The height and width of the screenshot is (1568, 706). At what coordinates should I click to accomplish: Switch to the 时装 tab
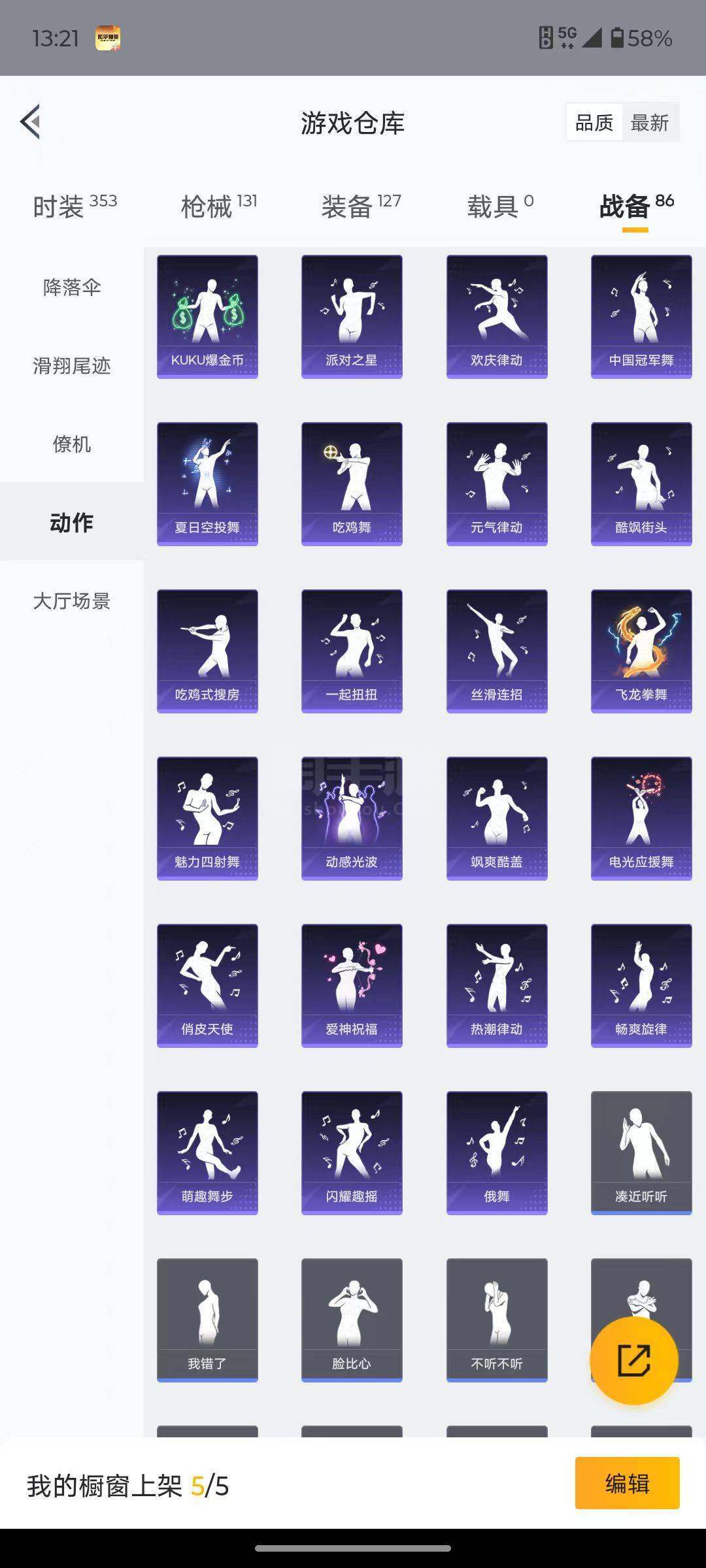[74, 206]
